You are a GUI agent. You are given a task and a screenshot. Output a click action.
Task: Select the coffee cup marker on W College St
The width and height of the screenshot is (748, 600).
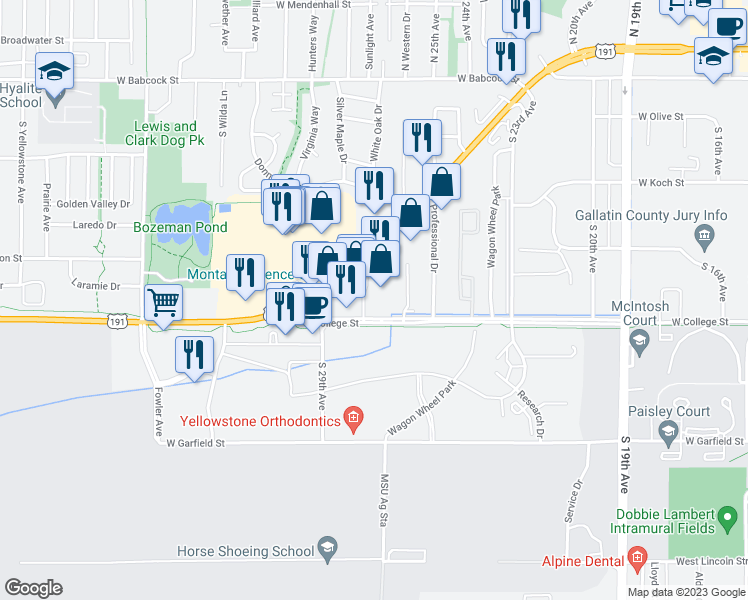(315, 306)
